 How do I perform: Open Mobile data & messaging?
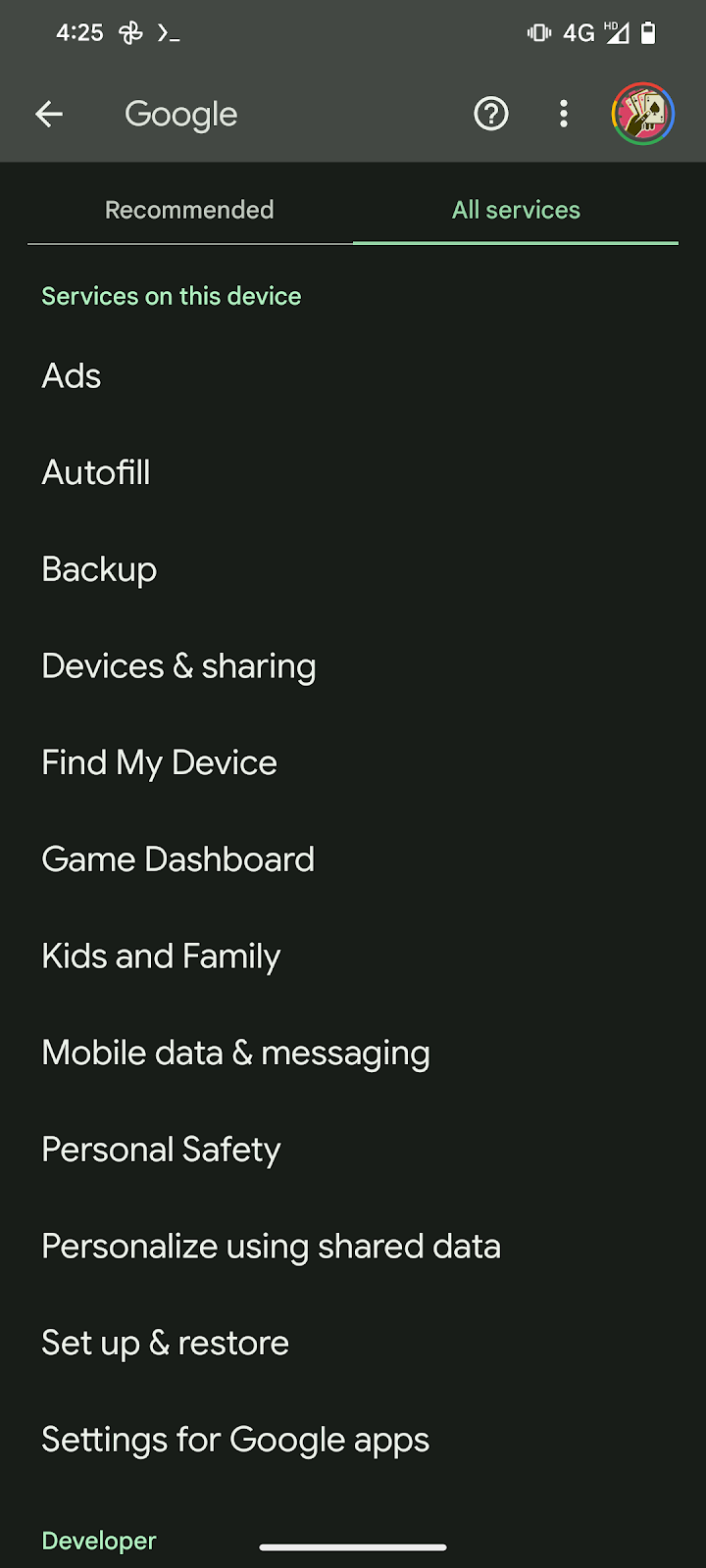(353, 1053)
